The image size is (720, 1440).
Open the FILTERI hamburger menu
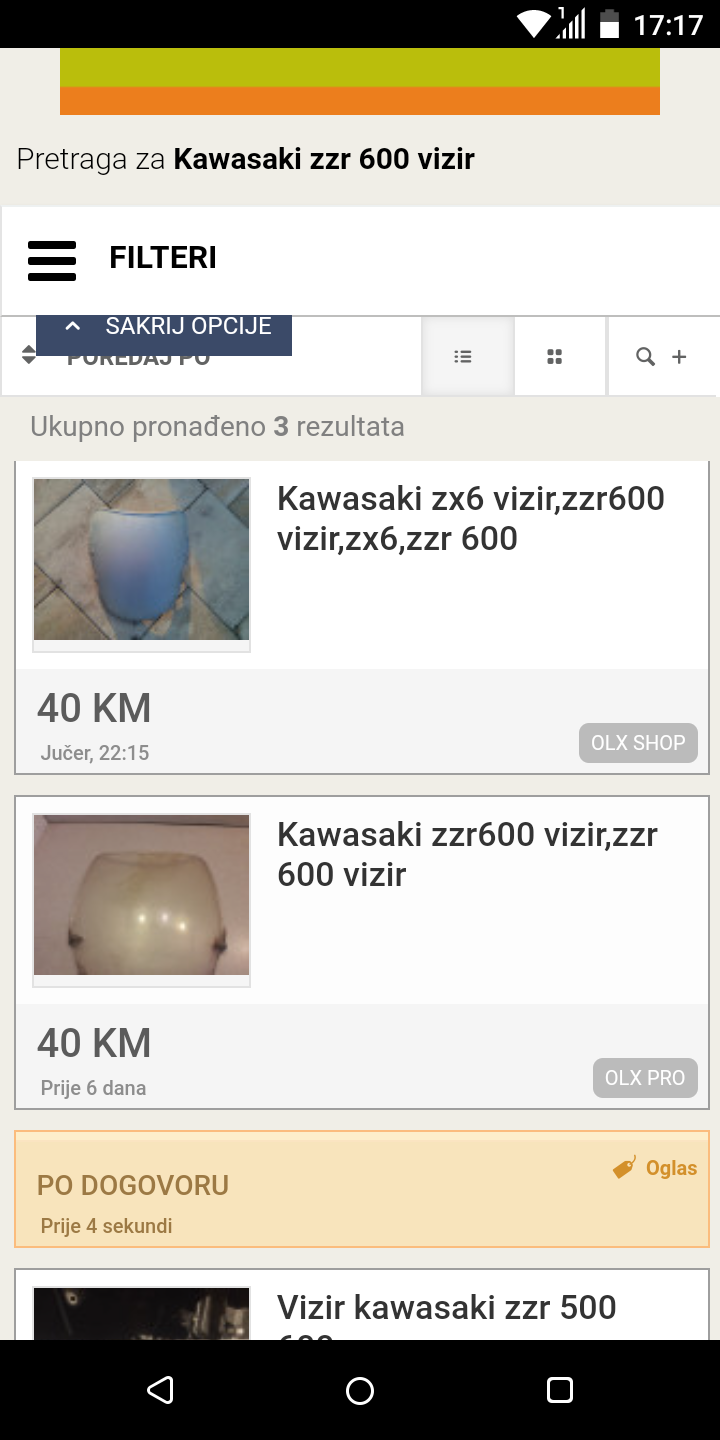coord(52,260)
